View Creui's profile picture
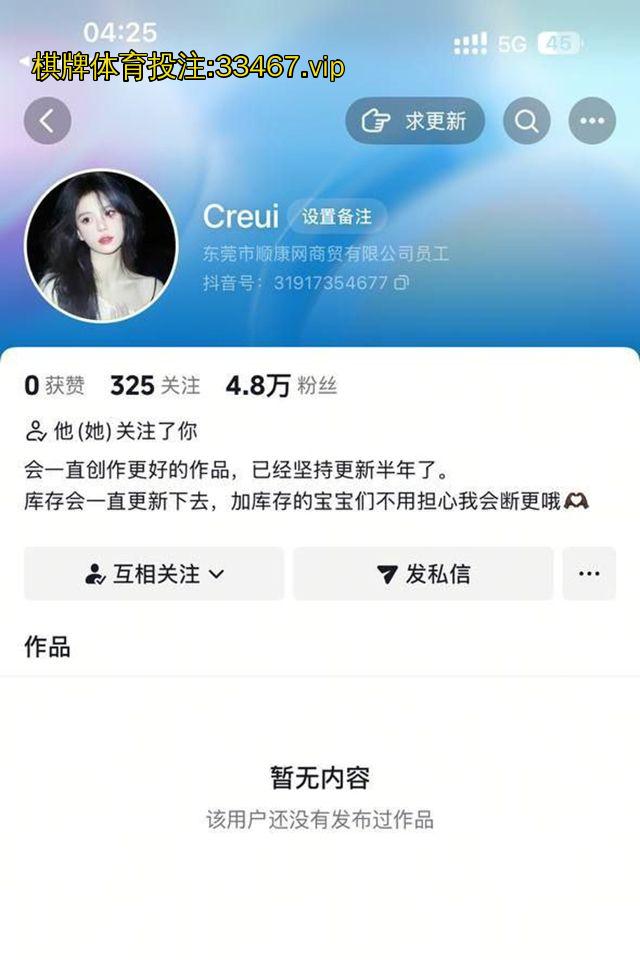 [x=100, y=245]
